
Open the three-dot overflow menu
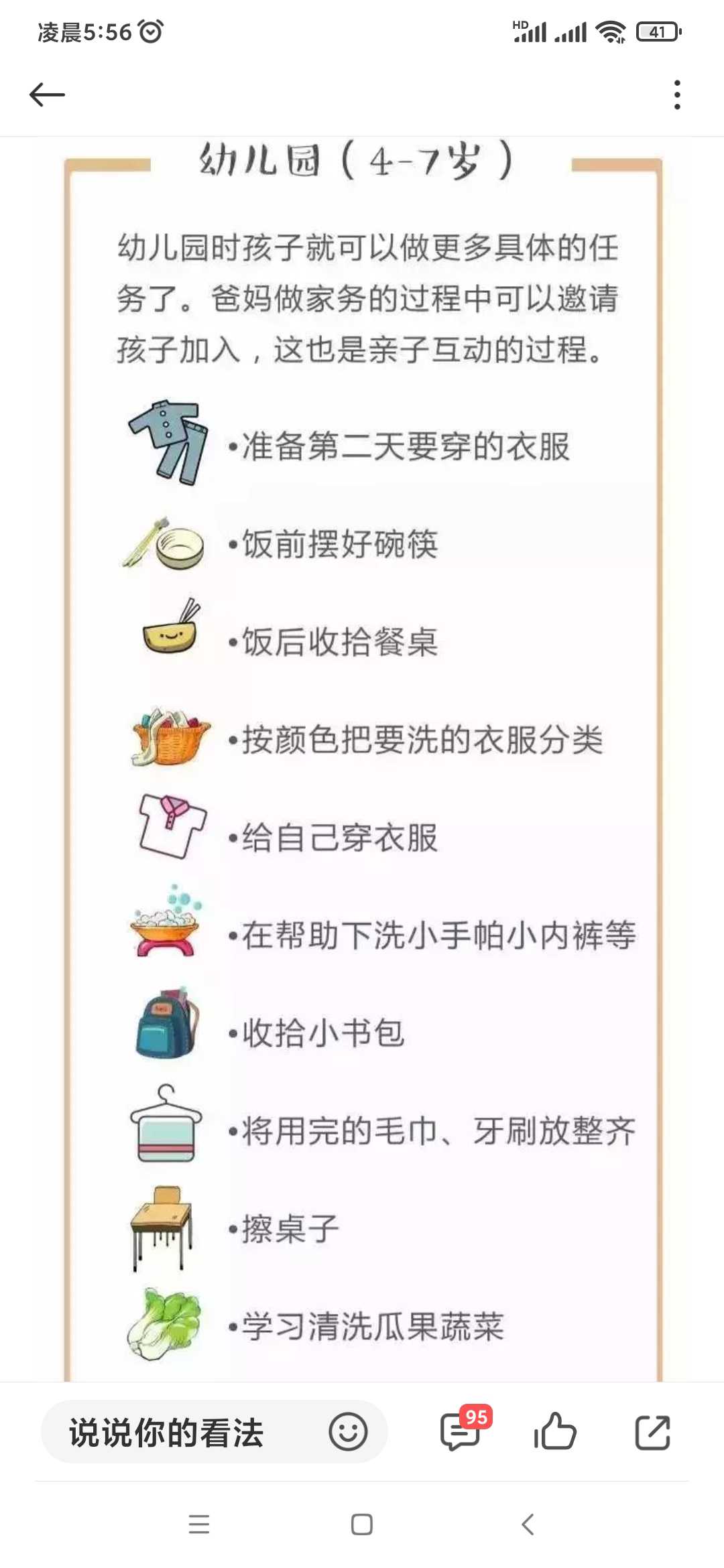[677, 94]
